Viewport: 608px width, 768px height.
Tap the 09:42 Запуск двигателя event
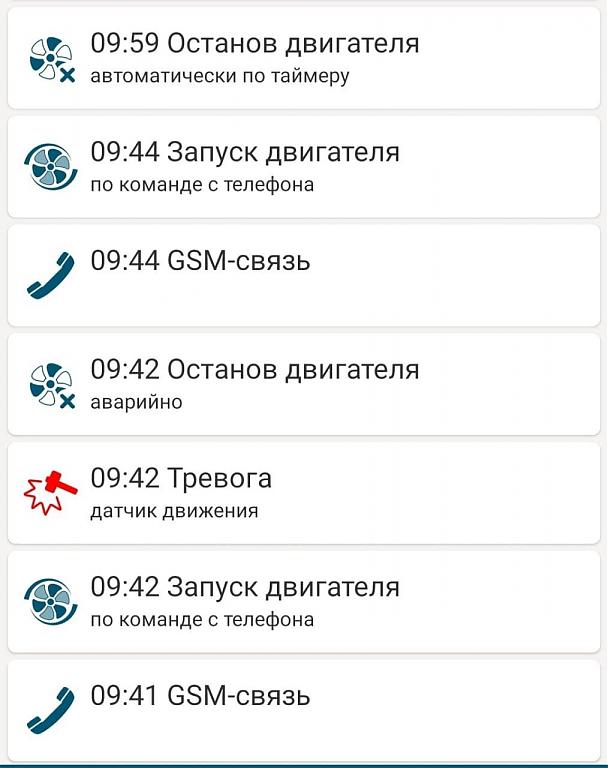click(303, 601)
